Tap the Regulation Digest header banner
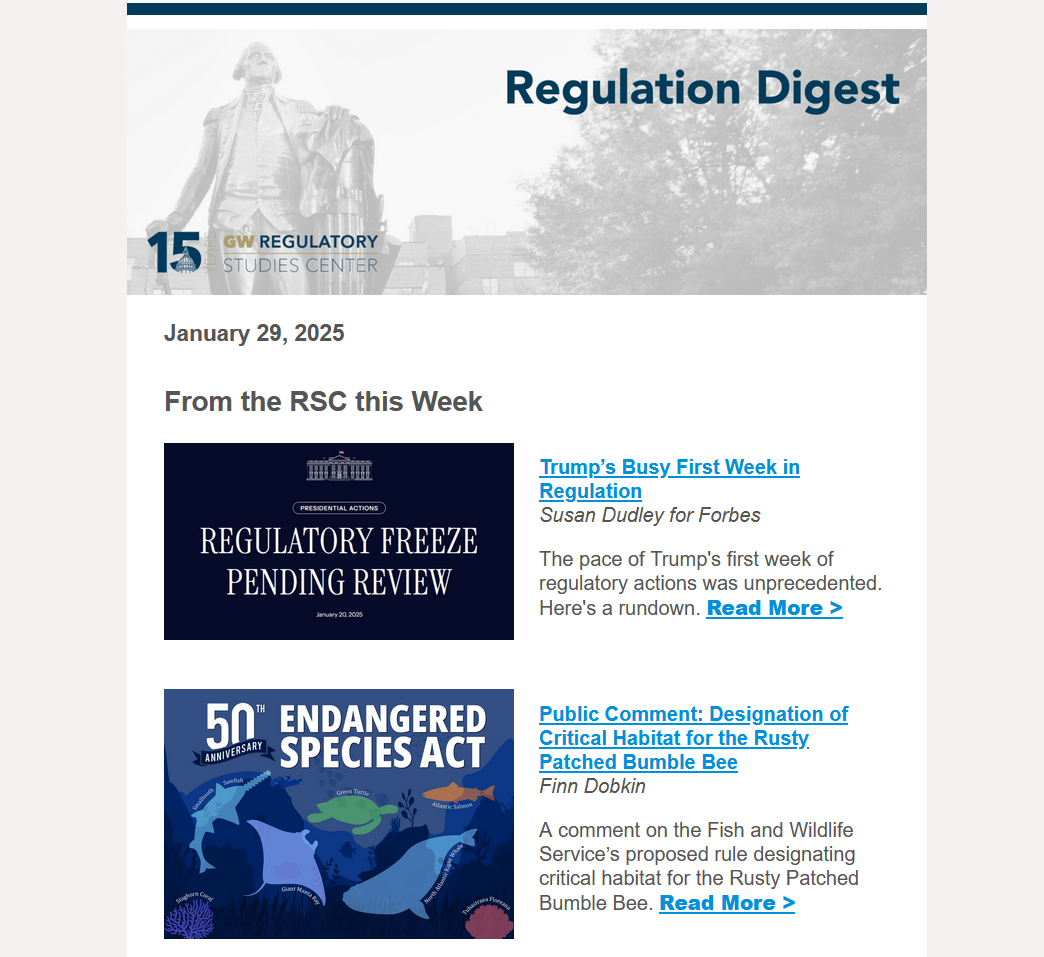The width and height of the screenshot is (1044, 957). click(526, 162)
